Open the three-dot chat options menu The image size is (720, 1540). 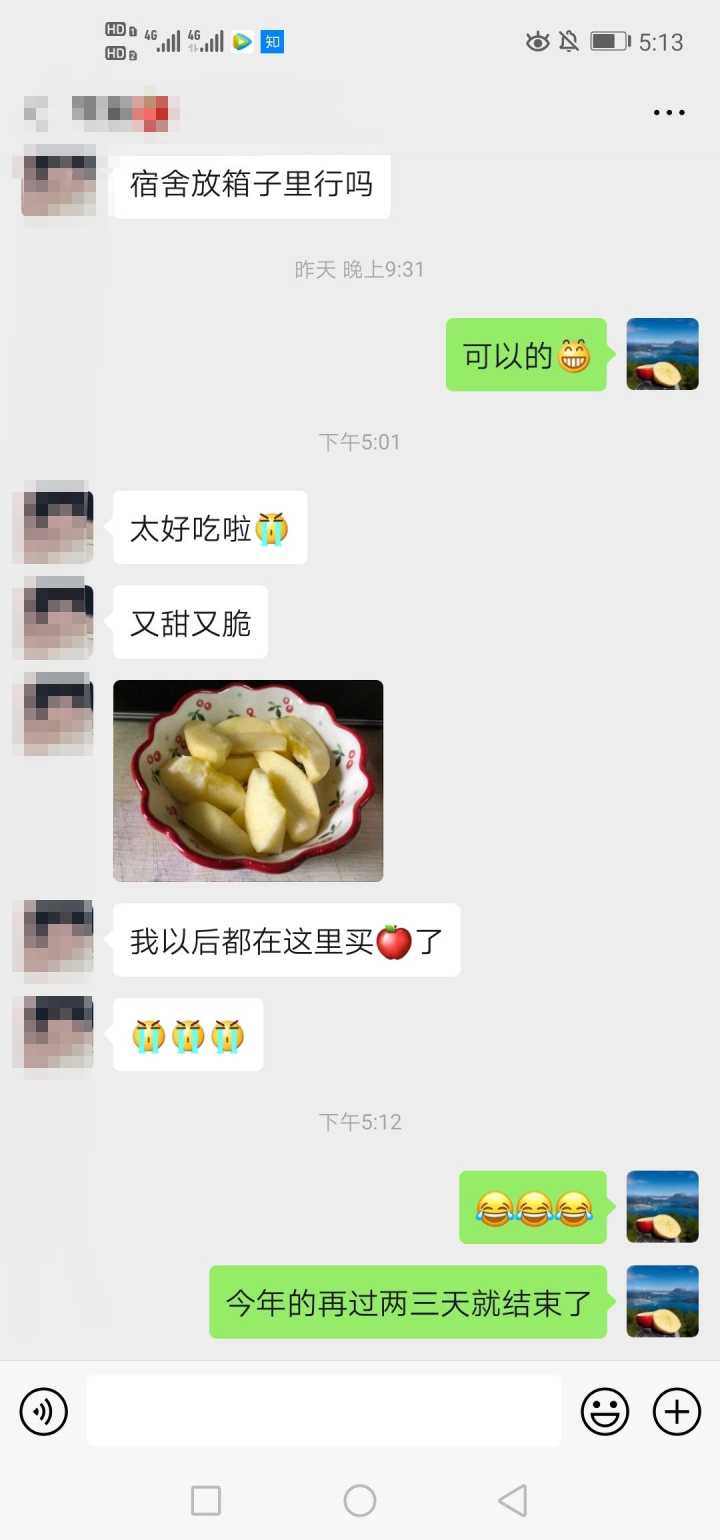tap(669, 112)
